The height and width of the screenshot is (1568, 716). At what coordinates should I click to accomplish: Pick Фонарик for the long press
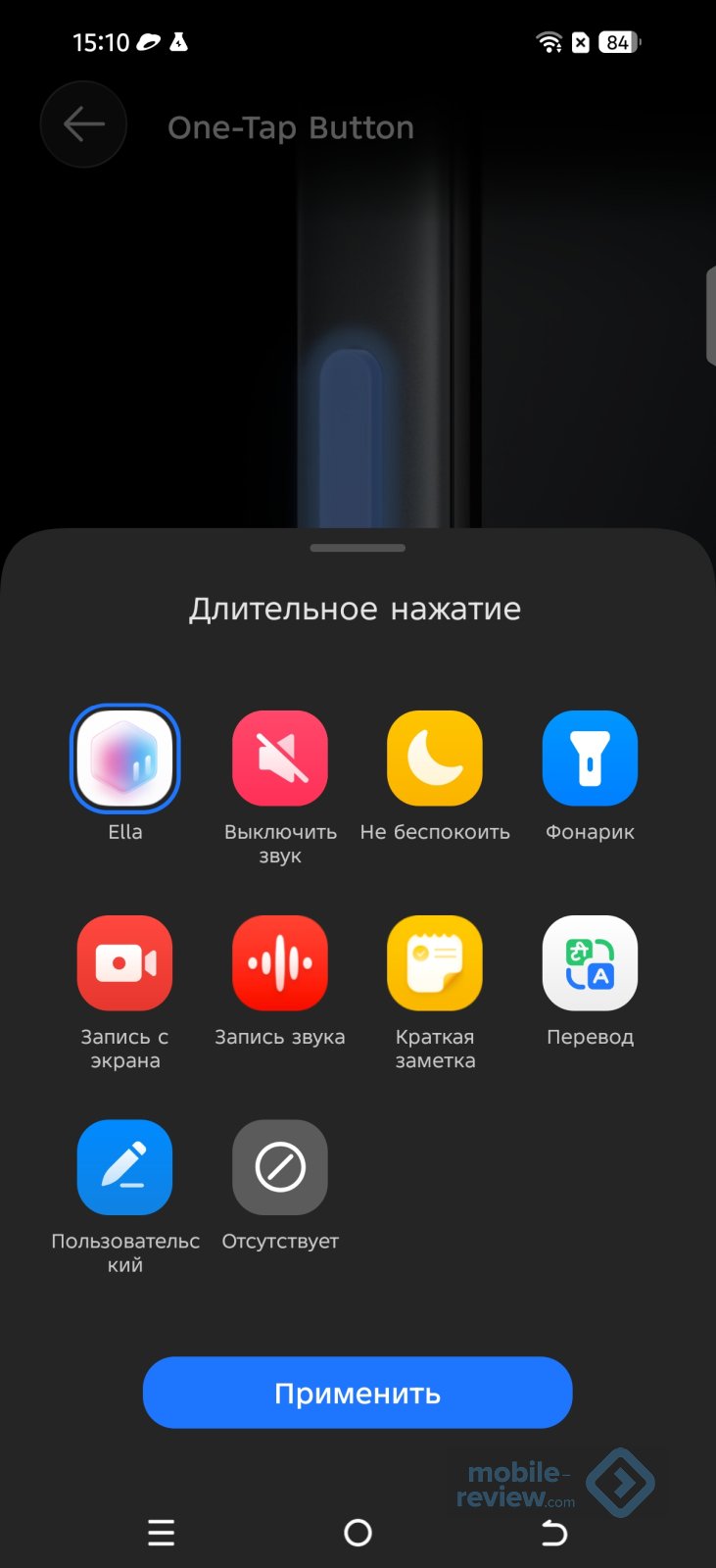[590, 759]
